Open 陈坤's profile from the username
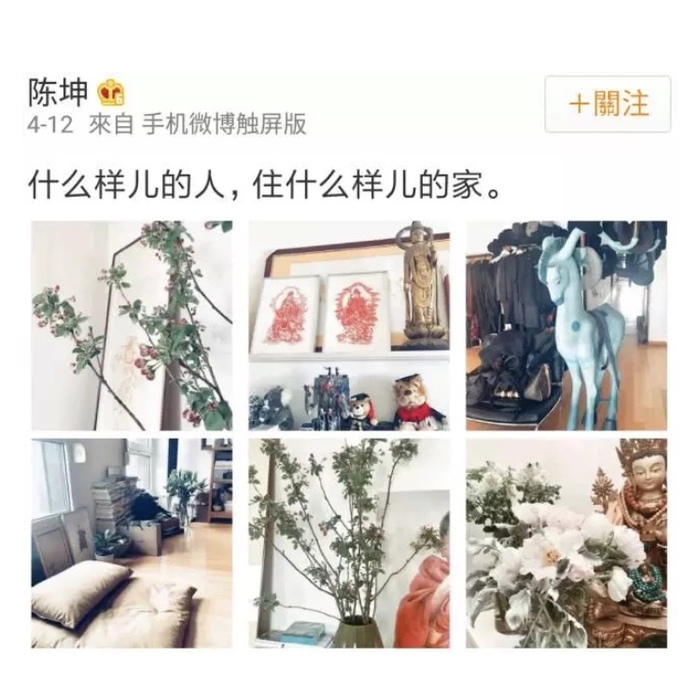Image resolution: width=700 pixels, height=700 pixels. (59, 93)
